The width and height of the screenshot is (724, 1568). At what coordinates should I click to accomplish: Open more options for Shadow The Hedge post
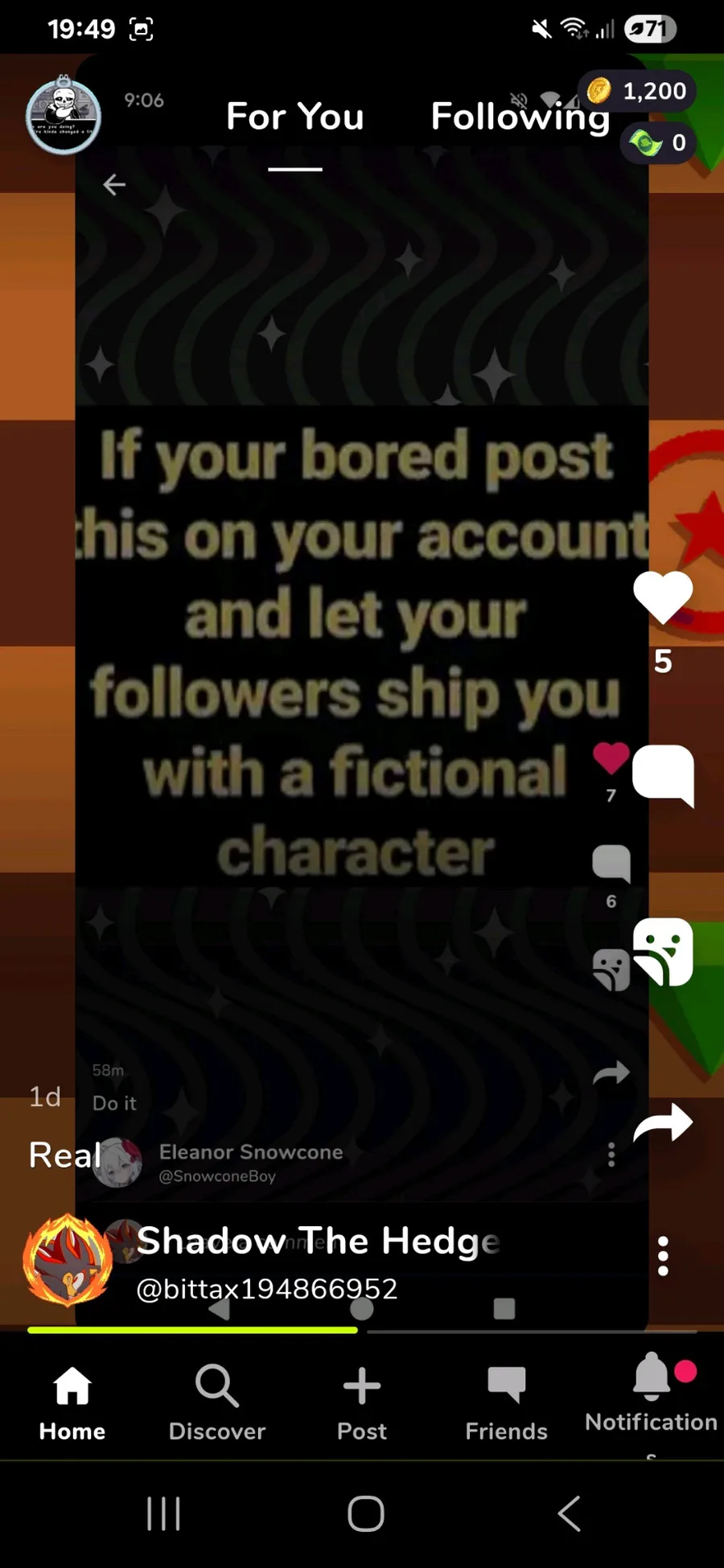(663, 1256)
